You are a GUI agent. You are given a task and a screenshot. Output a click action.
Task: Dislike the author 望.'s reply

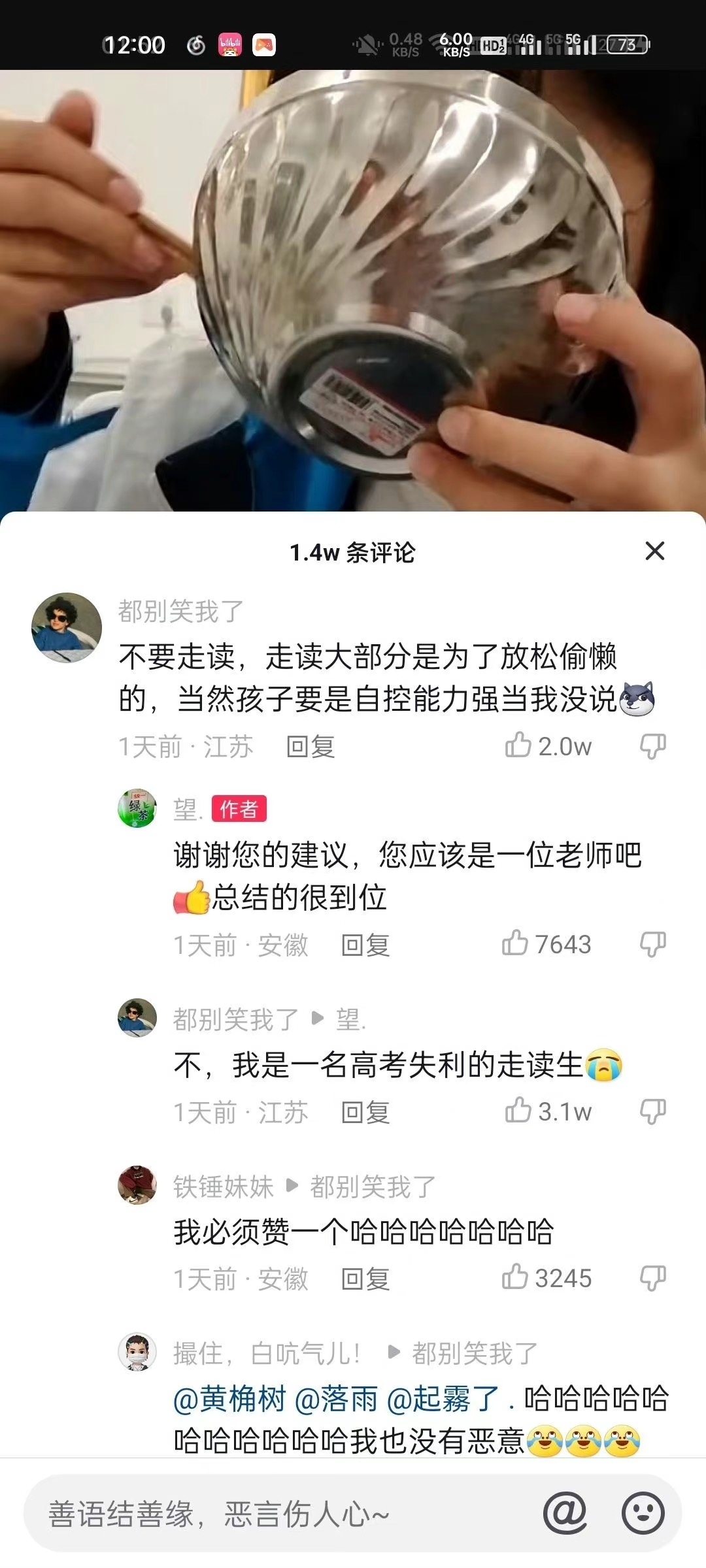[652, 944]
